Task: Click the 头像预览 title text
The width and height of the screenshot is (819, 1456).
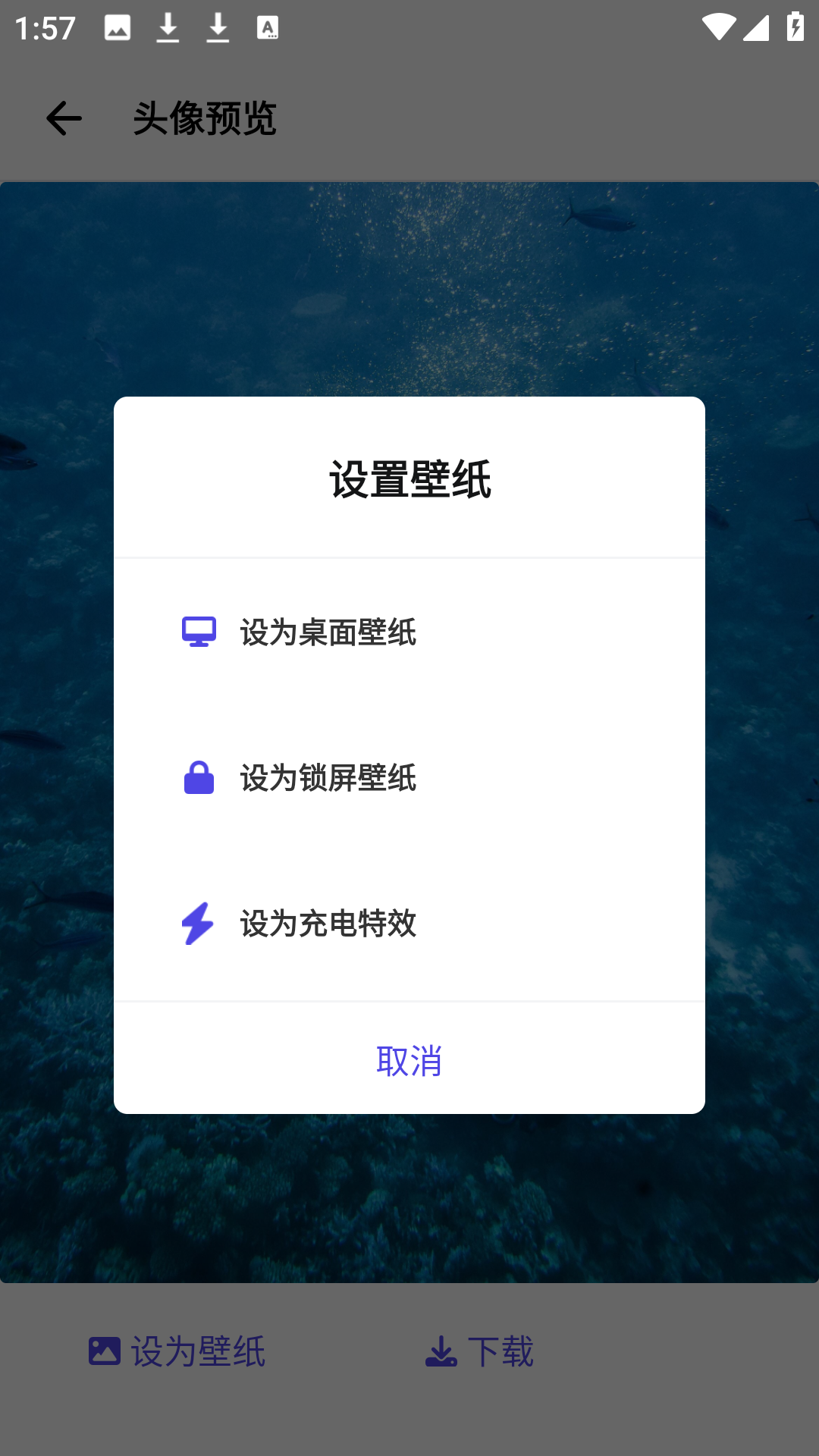Action: (x=205, y=118)
